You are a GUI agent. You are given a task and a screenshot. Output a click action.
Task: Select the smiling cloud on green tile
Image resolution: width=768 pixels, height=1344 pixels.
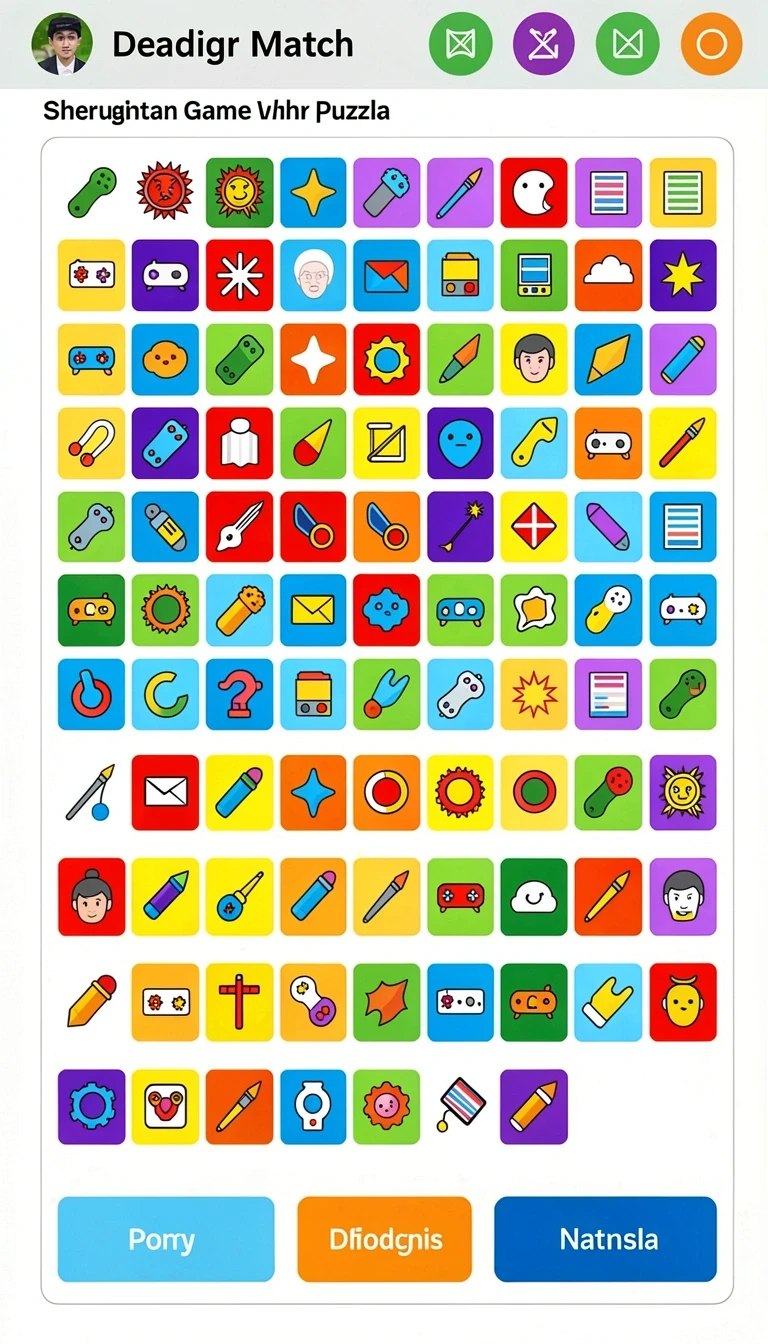point(534,896)
